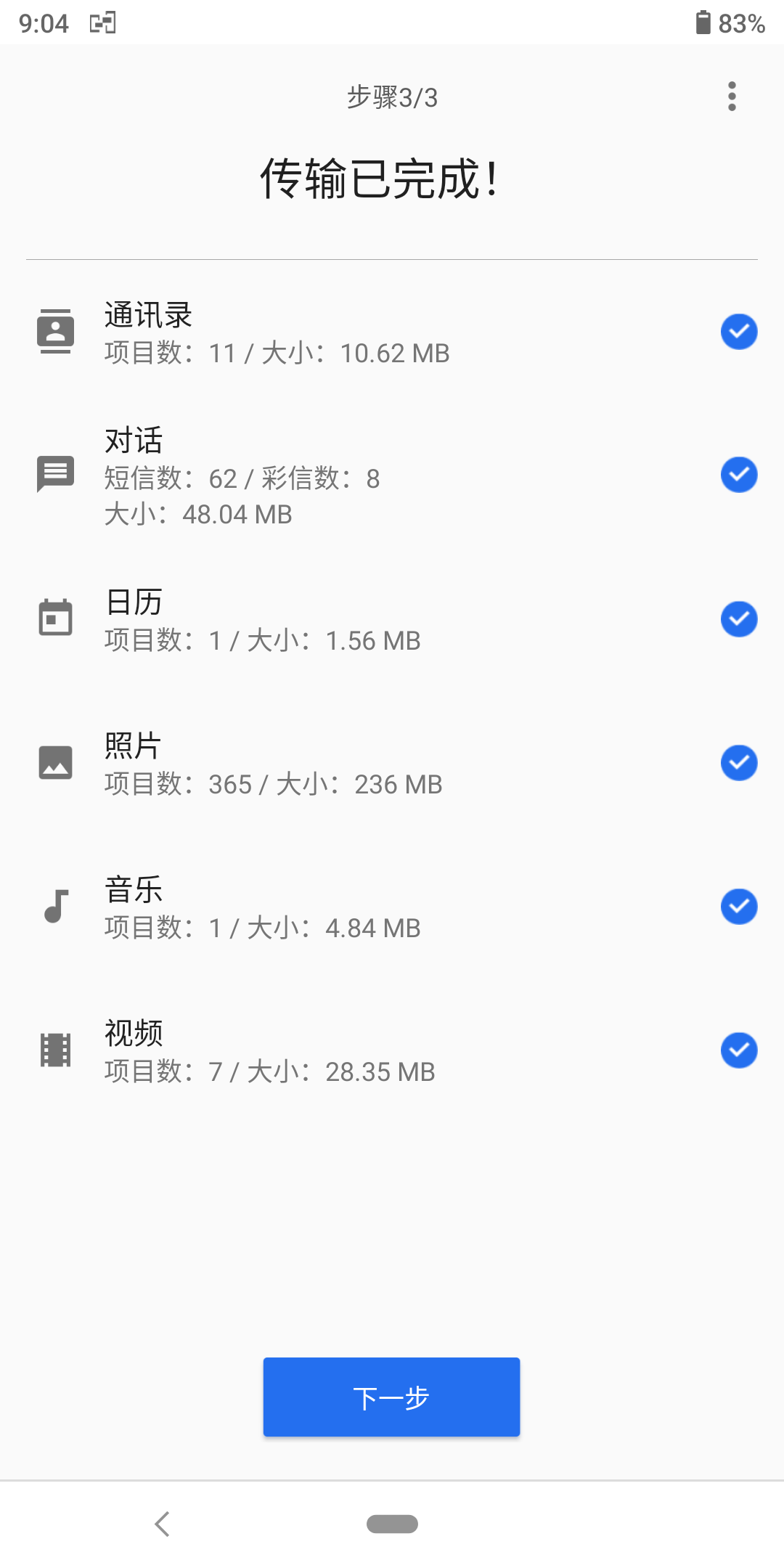
Task: Open the 日历 transfer row
Action: 392,621
